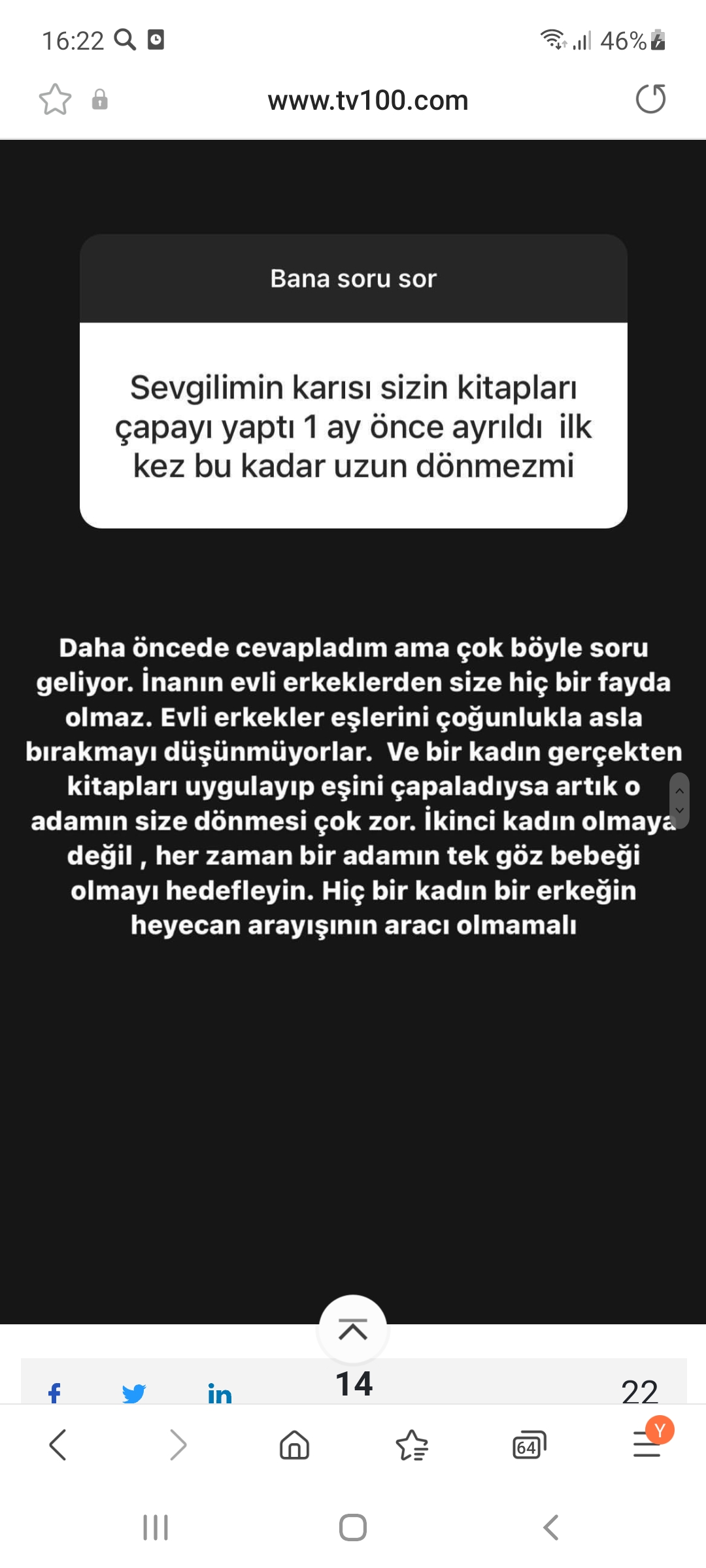Image resolution: width=706 pixels, height=1568 pixels.
Task: Open the saved bookmarks list
Action: [x=412, y=1444]
